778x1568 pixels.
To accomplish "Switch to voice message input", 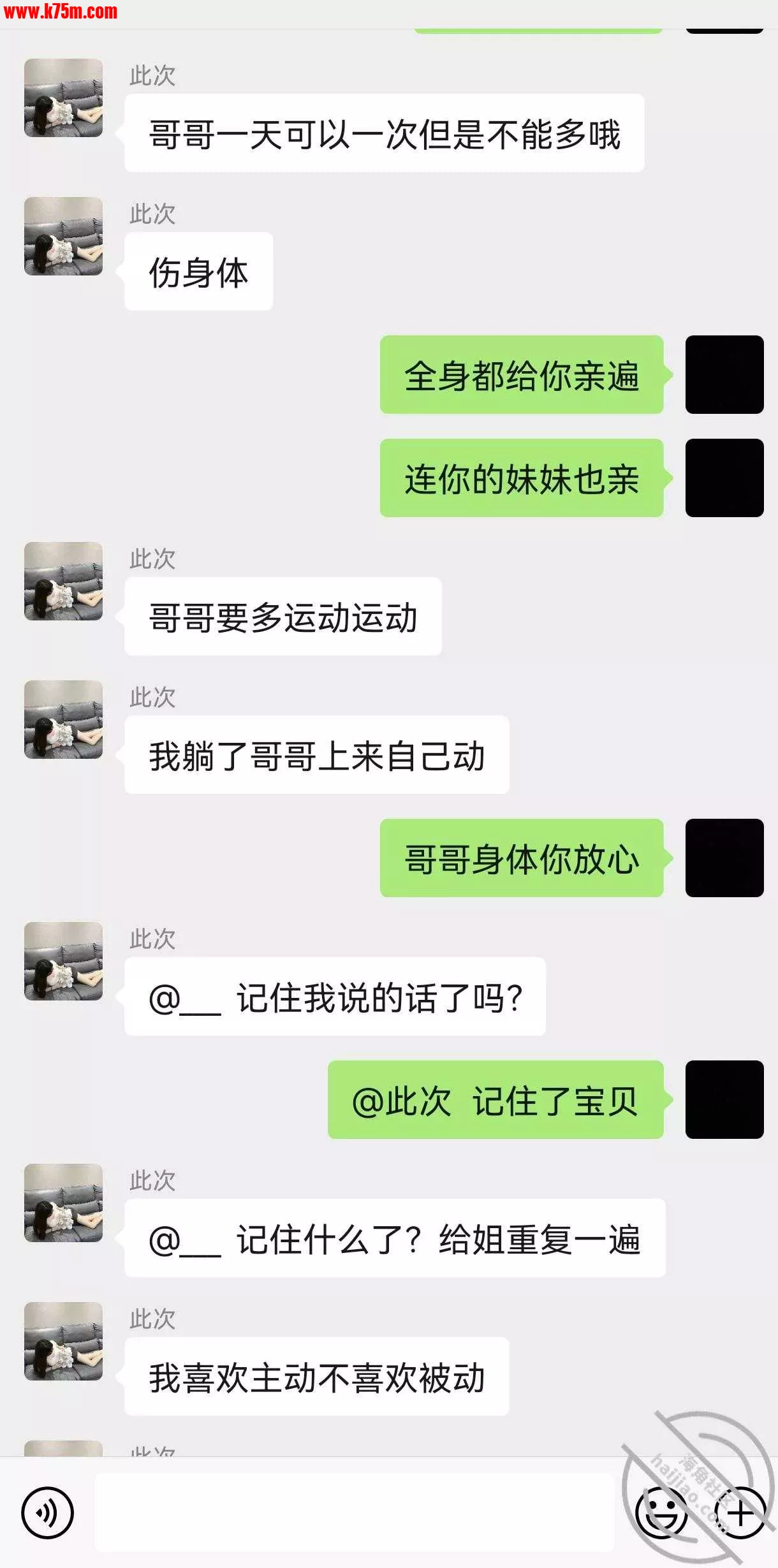I will click(x=47, y=1513).
